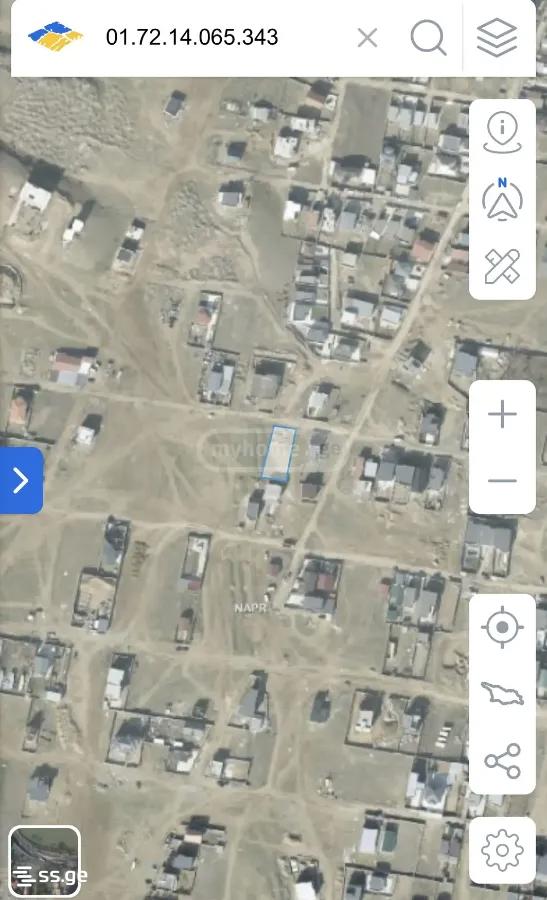Reset map orientation to north
The image size is (547, 900).
pyautogui.click(x=502, y=199)
